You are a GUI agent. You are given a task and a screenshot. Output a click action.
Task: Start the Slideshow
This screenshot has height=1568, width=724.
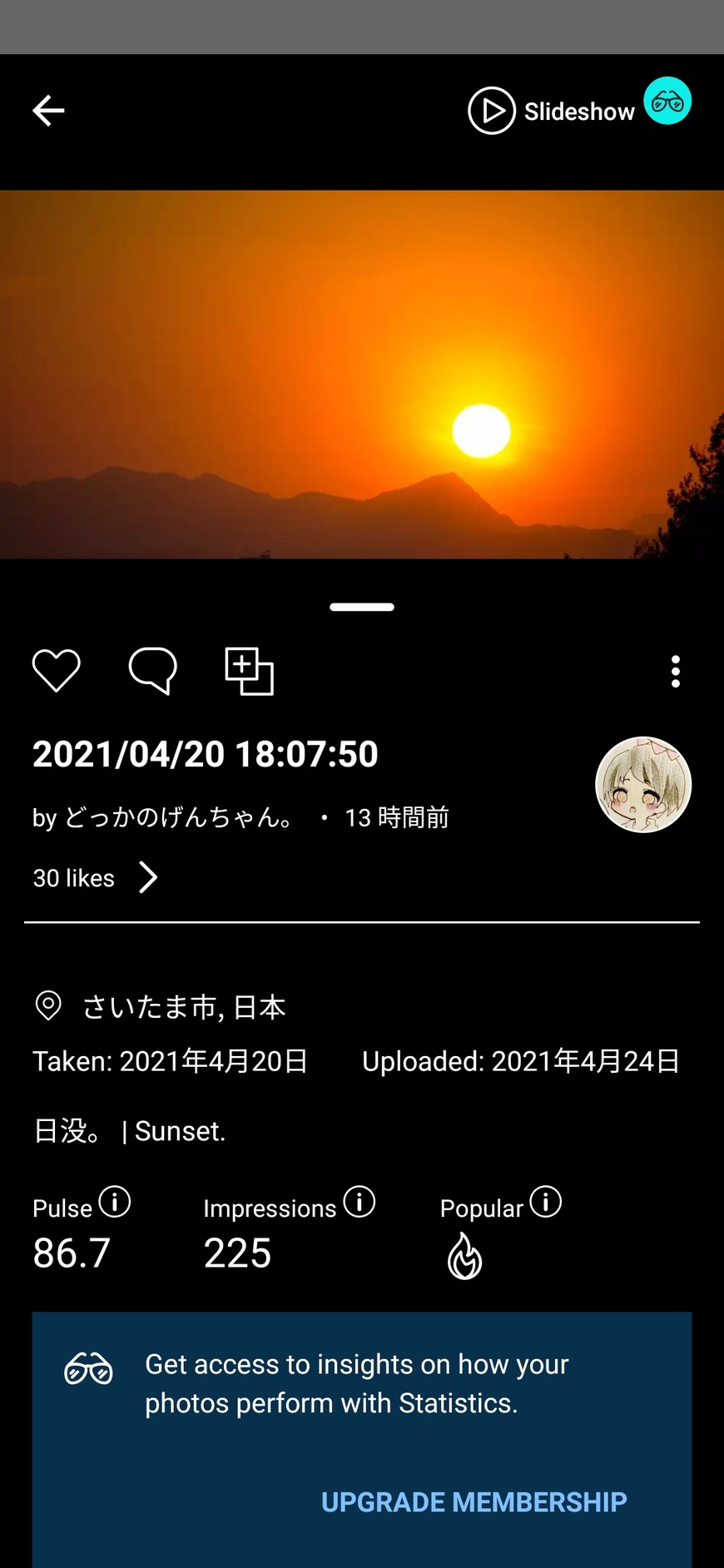pos(551,111)
